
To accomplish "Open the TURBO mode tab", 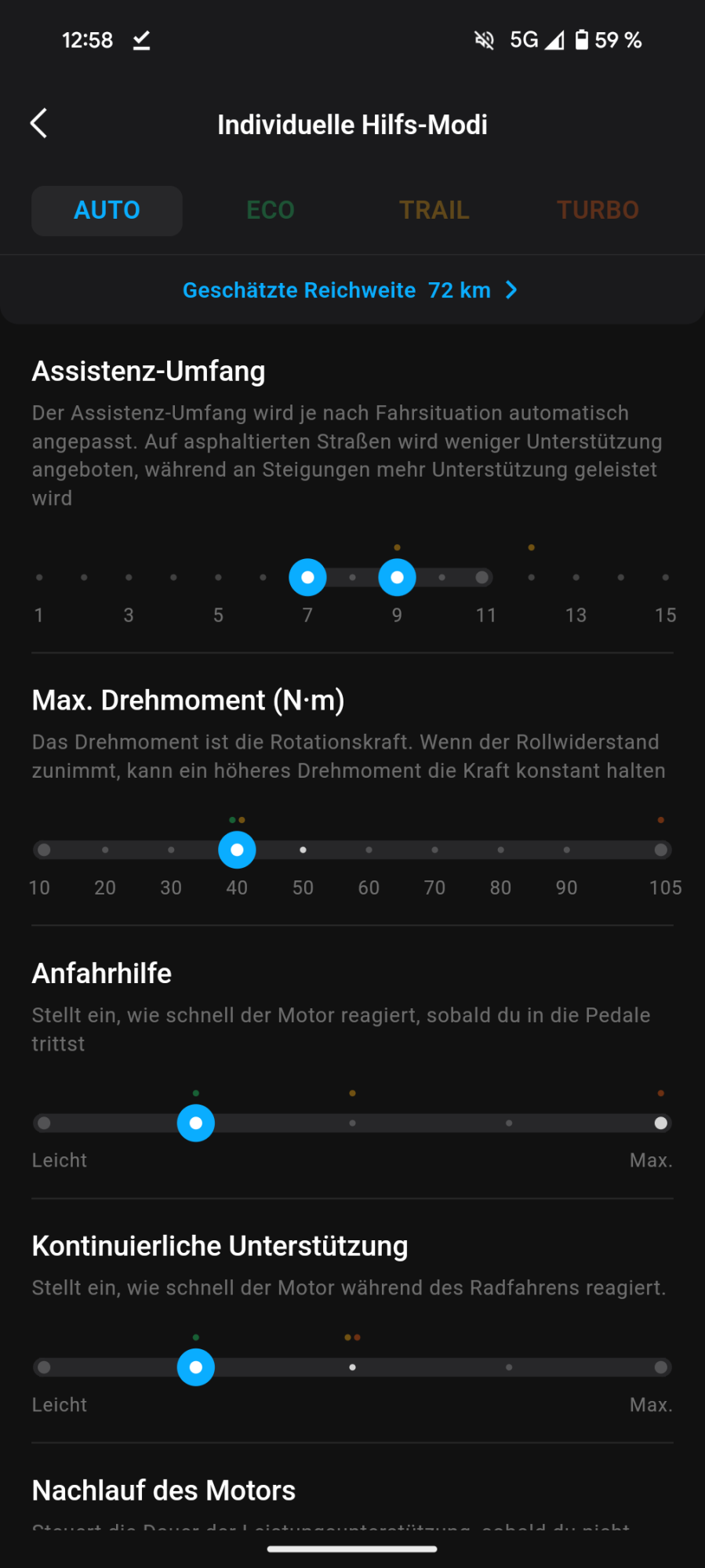I will [x=598, y=210].
